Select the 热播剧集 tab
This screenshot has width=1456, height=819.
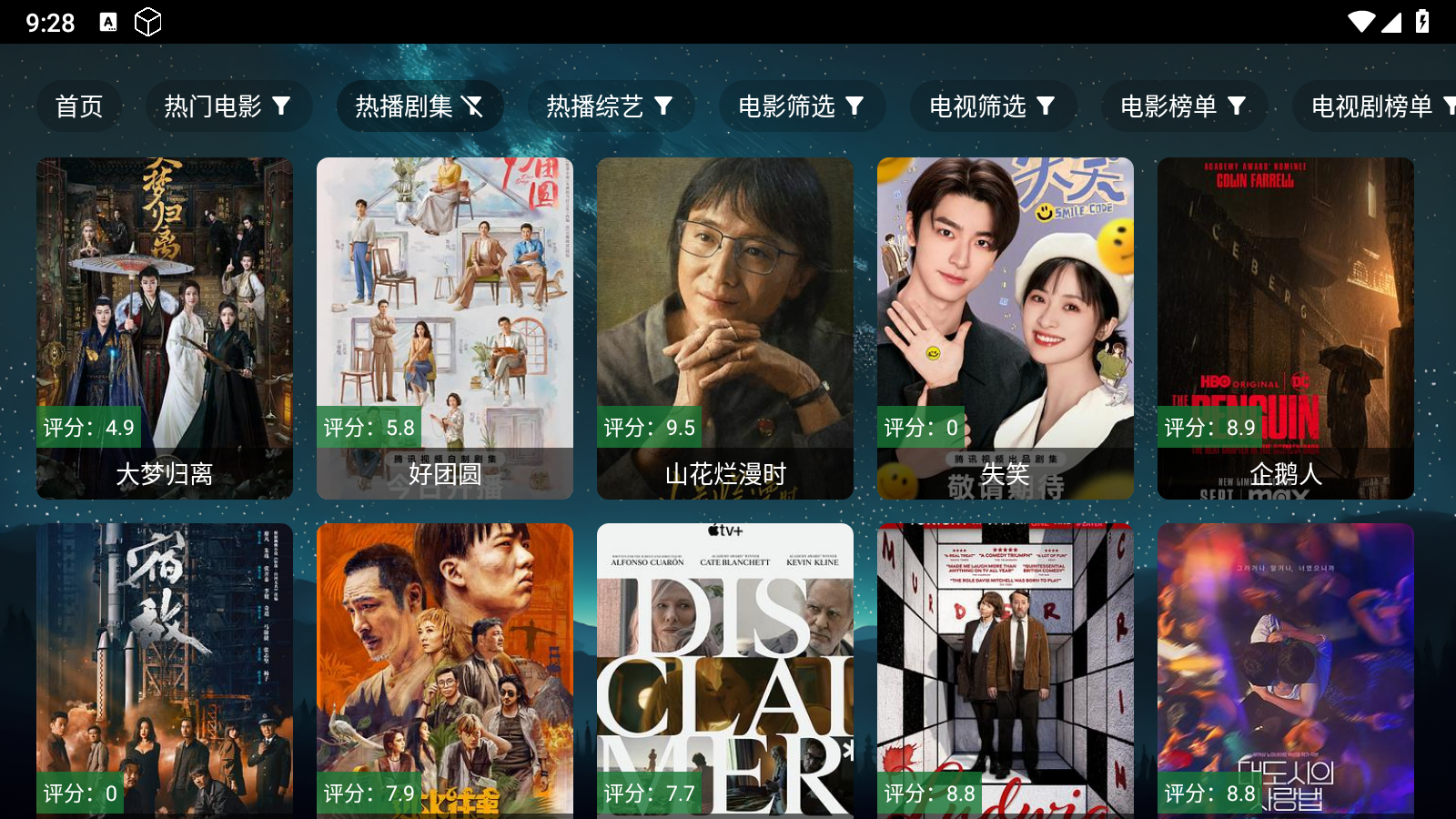pyautogui.click(x=419, y=106)
